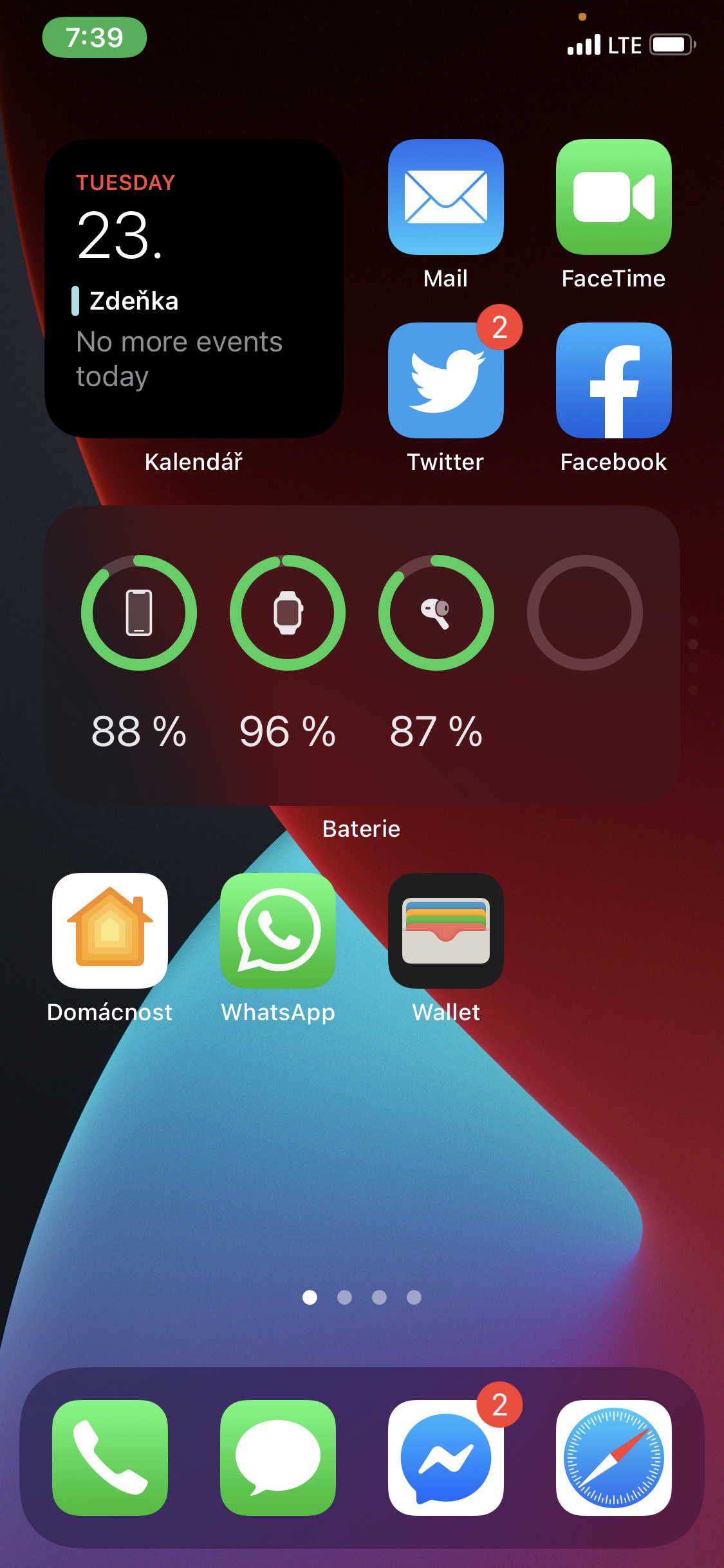Open Messages in the dock
The height and width of the screenshot is (1568, 724).
click(278, 1457)
